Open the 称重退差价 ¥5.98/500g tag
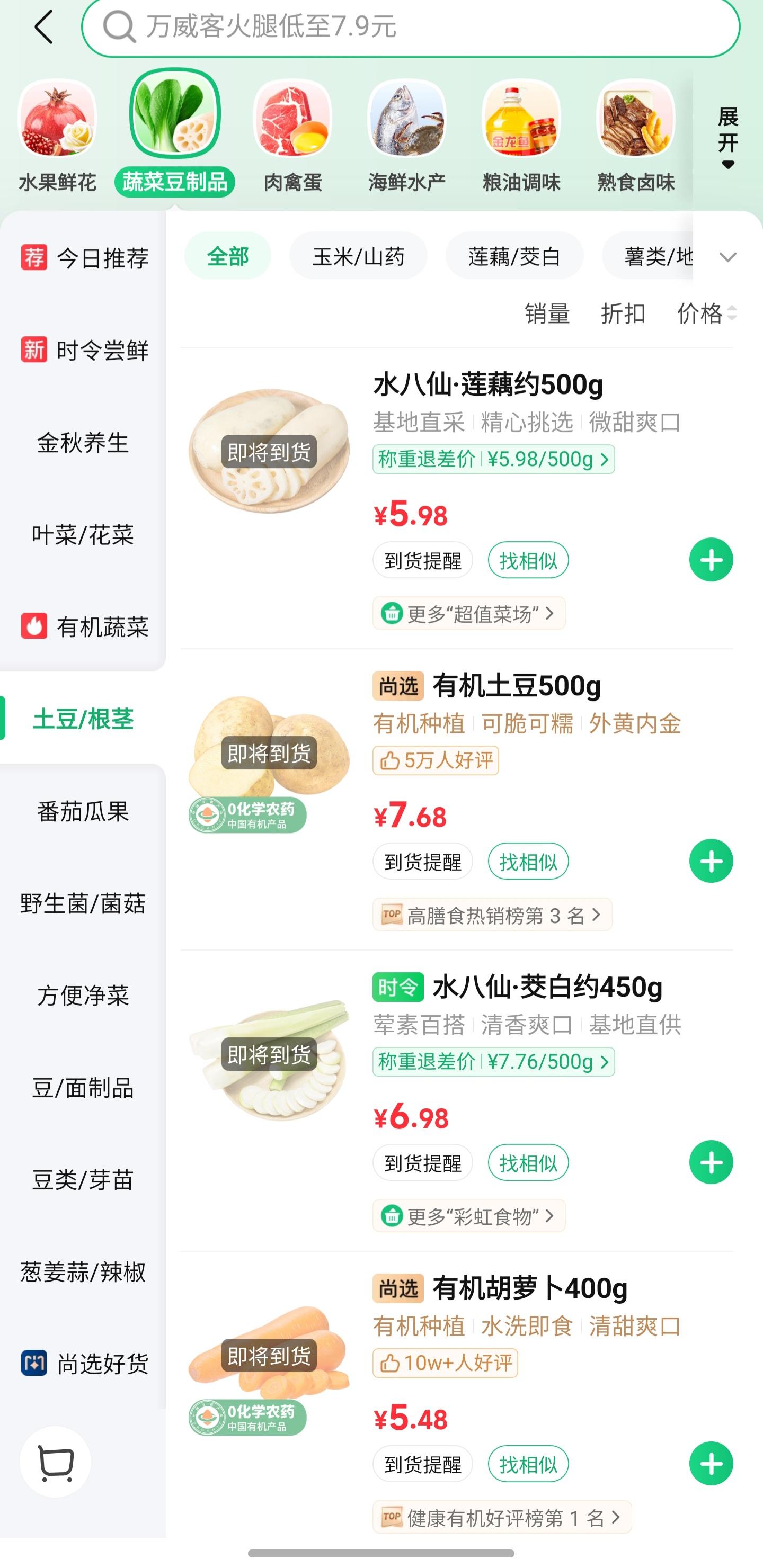 [493, 460]
